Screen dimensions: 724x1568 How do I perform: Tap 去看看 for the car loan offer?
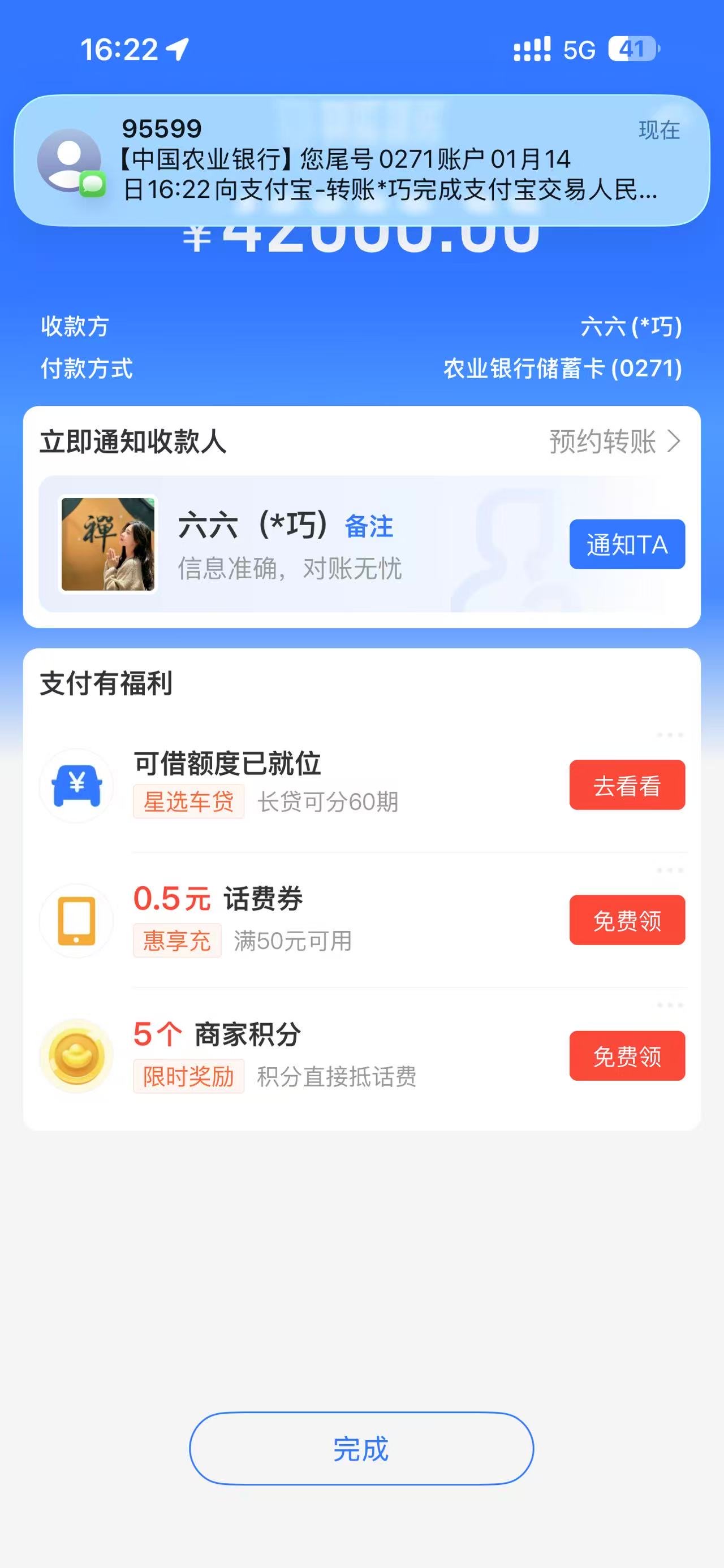pyautogui.click(x=627, y=785)
